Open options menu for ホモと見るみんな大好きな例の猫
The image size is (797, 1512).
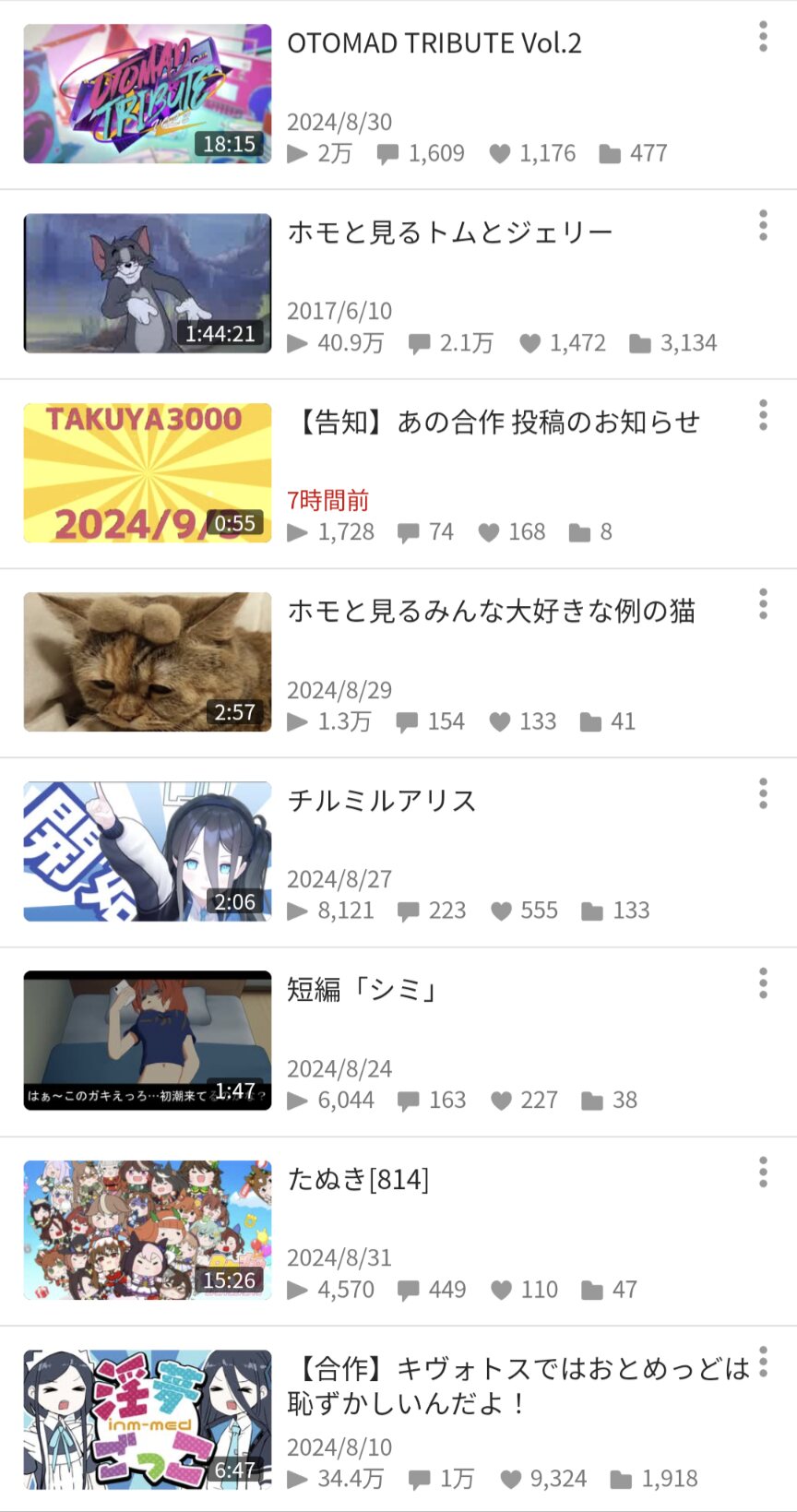pyautogui.click(x=763, y=604)
